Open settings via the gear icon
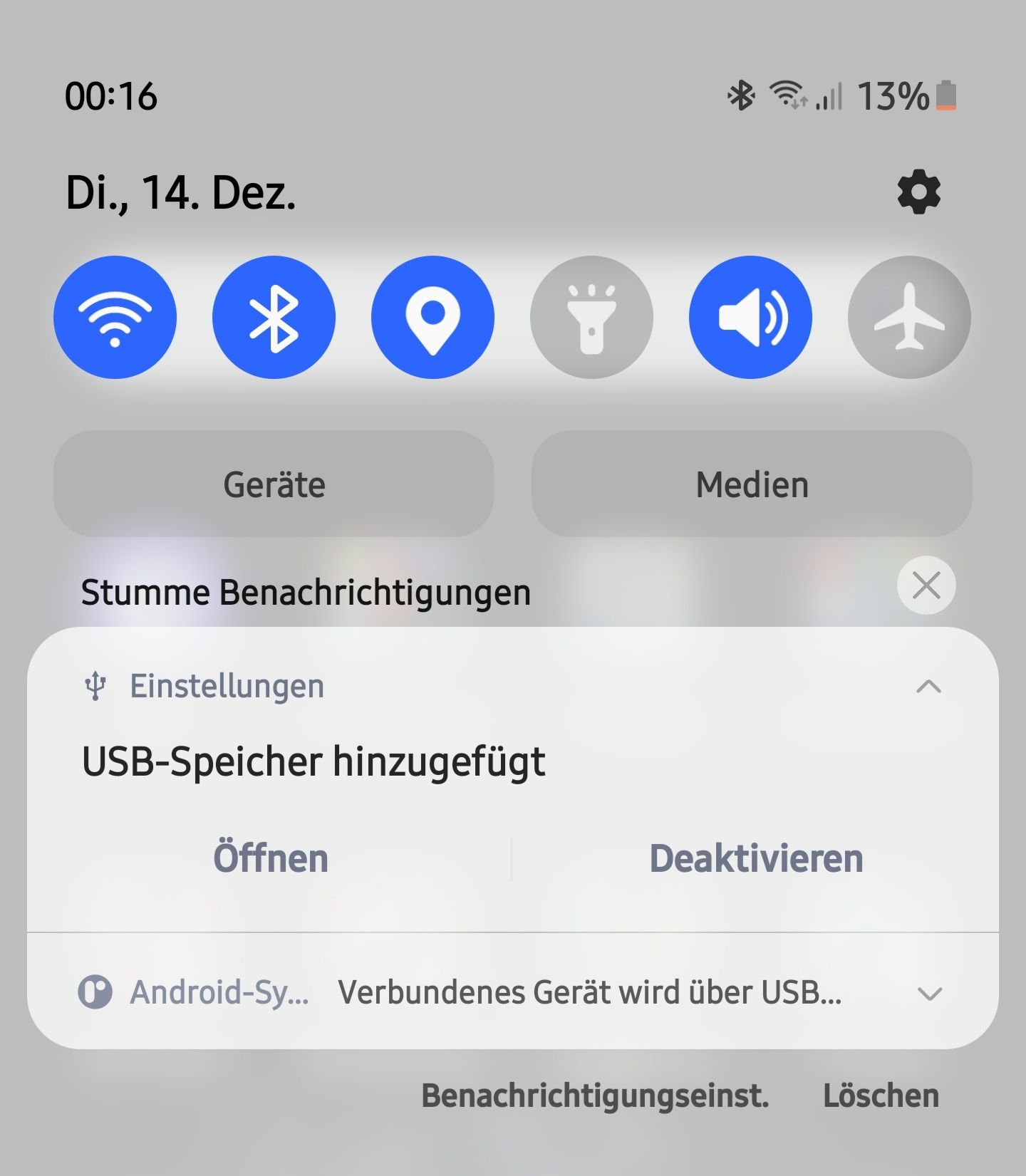 [x=918, y=192]
